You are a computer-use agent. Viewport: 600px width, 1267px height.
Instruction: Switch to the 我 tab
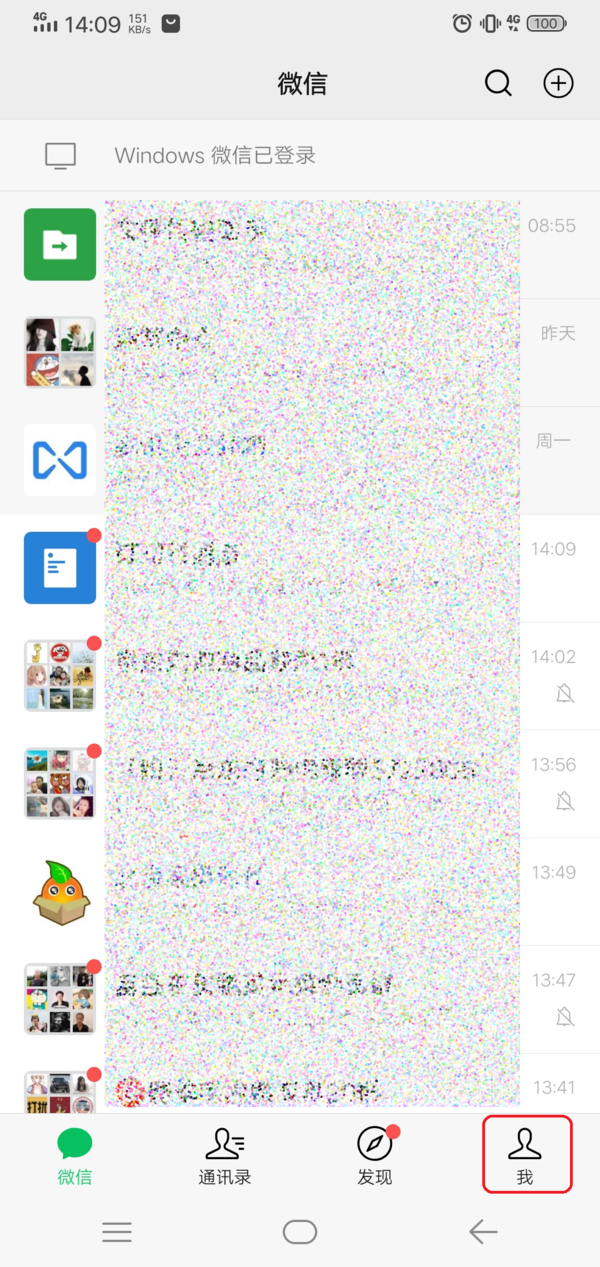[x=526, y=1155]
